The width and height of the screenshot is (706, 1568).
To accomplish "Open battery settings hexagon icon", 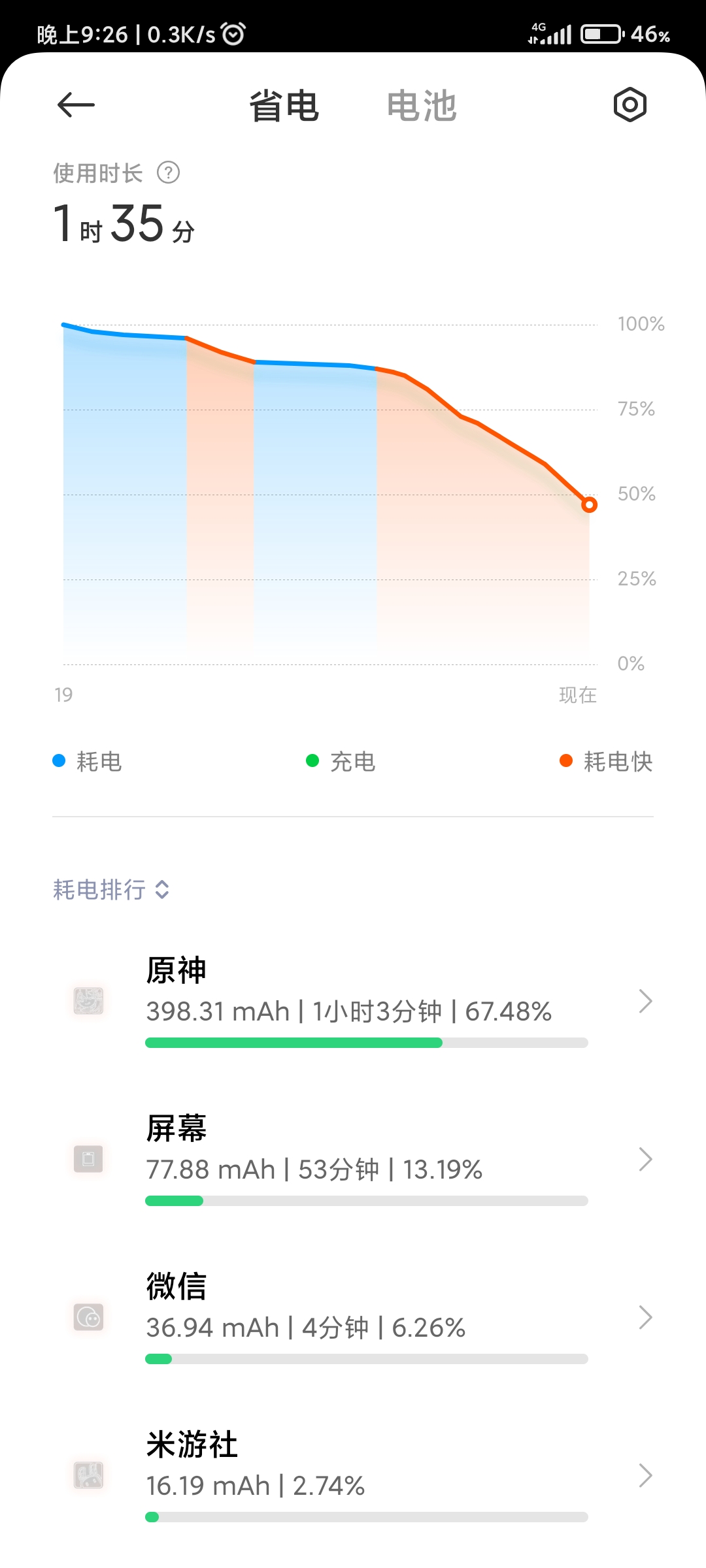I will (x=630, y=105).
